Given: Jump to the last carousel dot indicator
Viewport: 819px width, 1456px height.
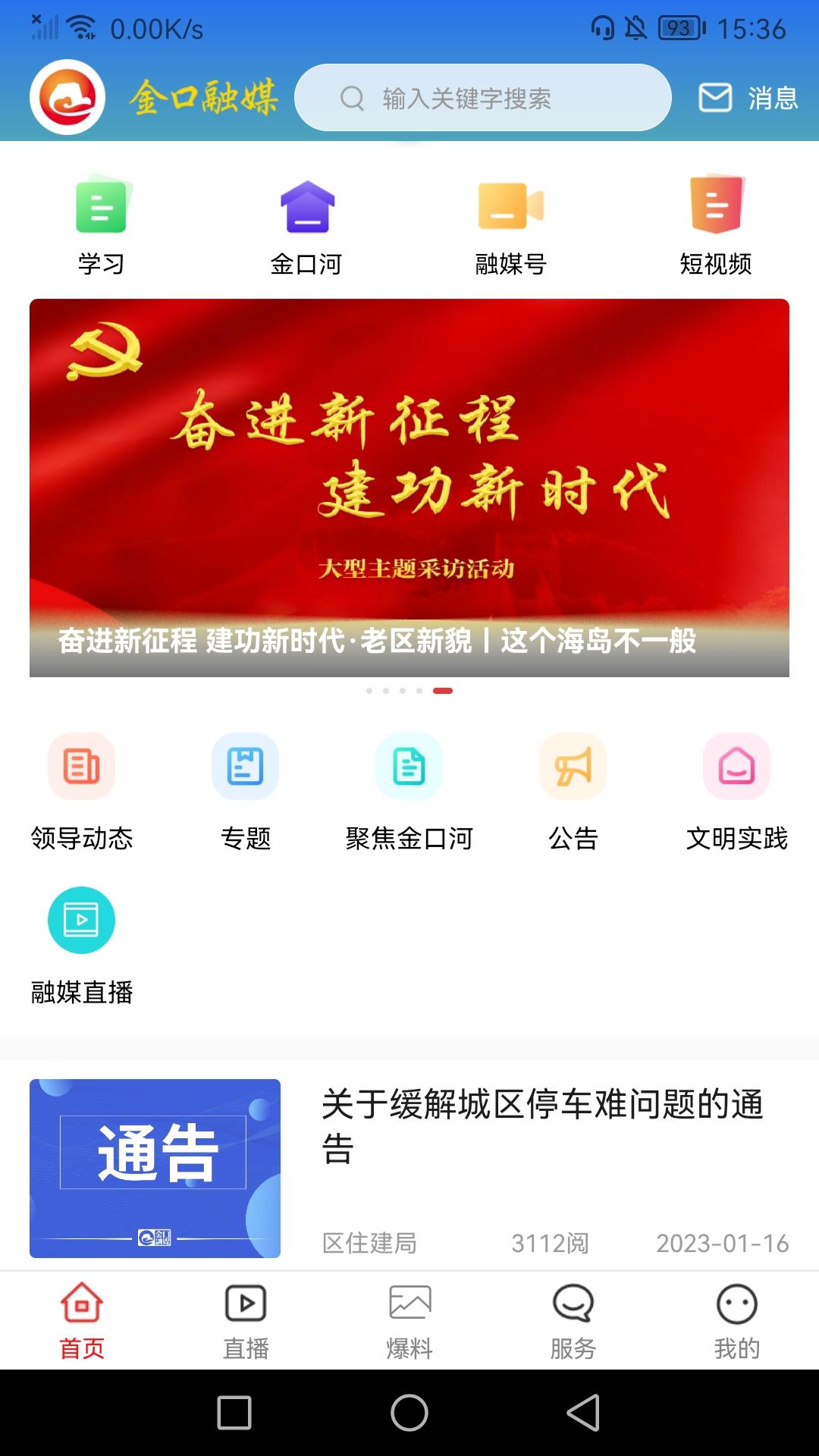Looking at the screenshot, I should click(444, 691).
